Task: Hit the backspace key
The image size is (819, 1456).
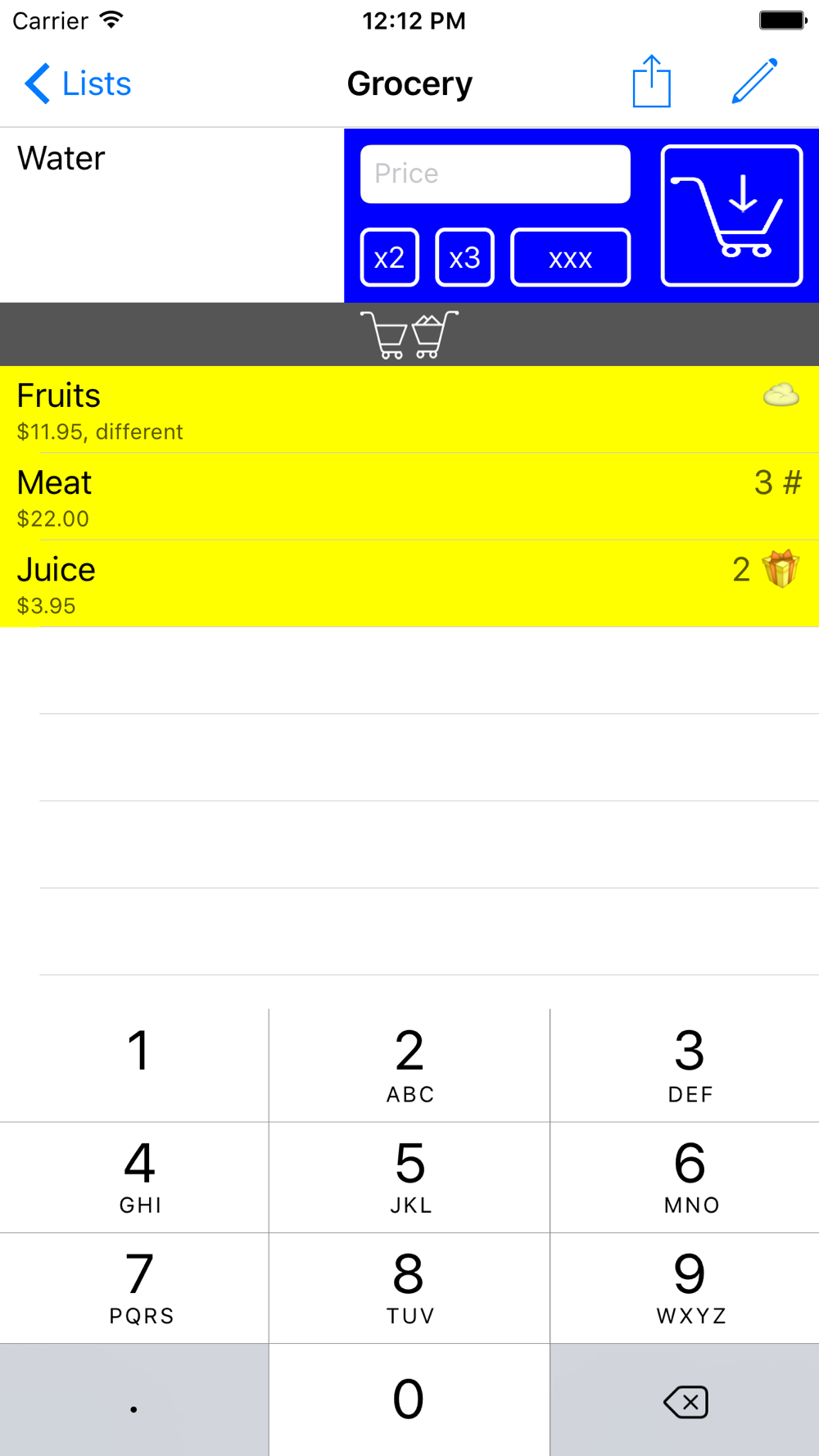Action: click(685, 1399)
